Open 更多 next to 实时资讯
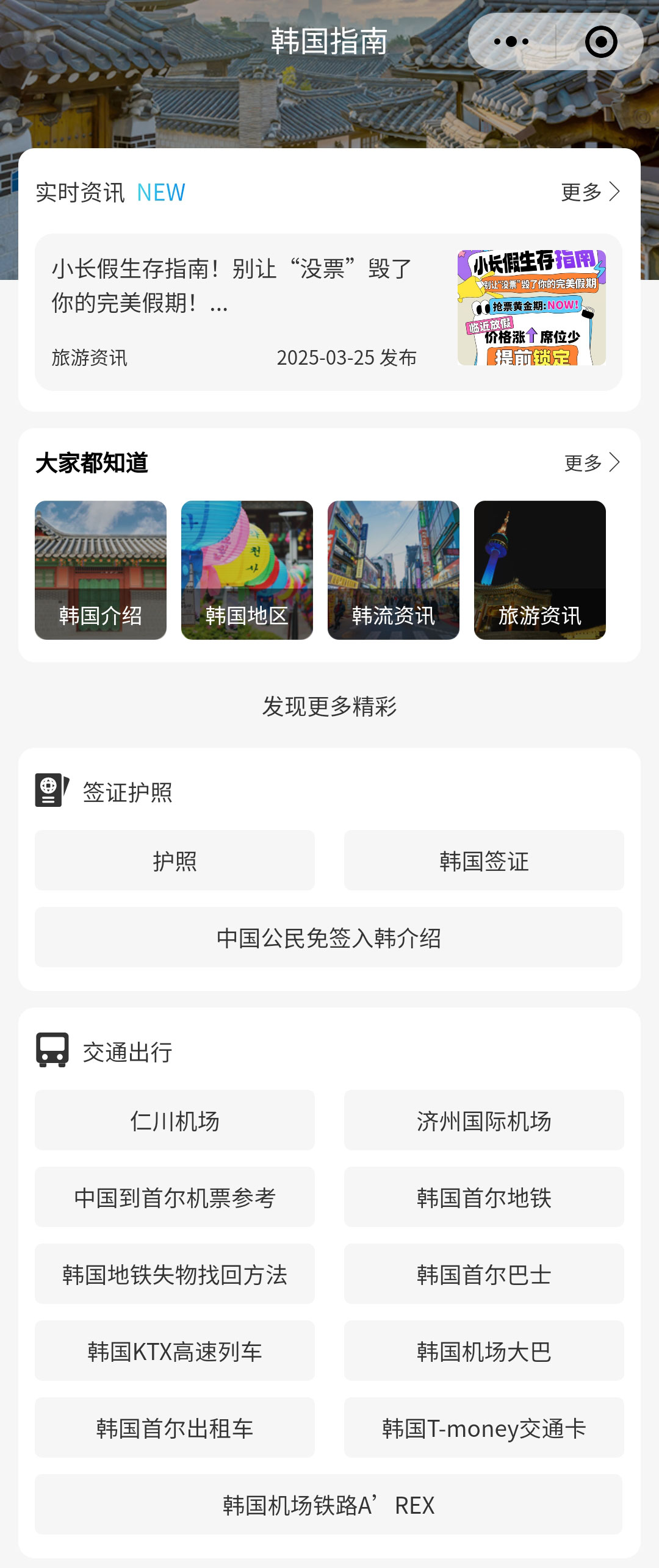Image resolution: width=659 pixels, height=1568 pixels. [590, 192]
